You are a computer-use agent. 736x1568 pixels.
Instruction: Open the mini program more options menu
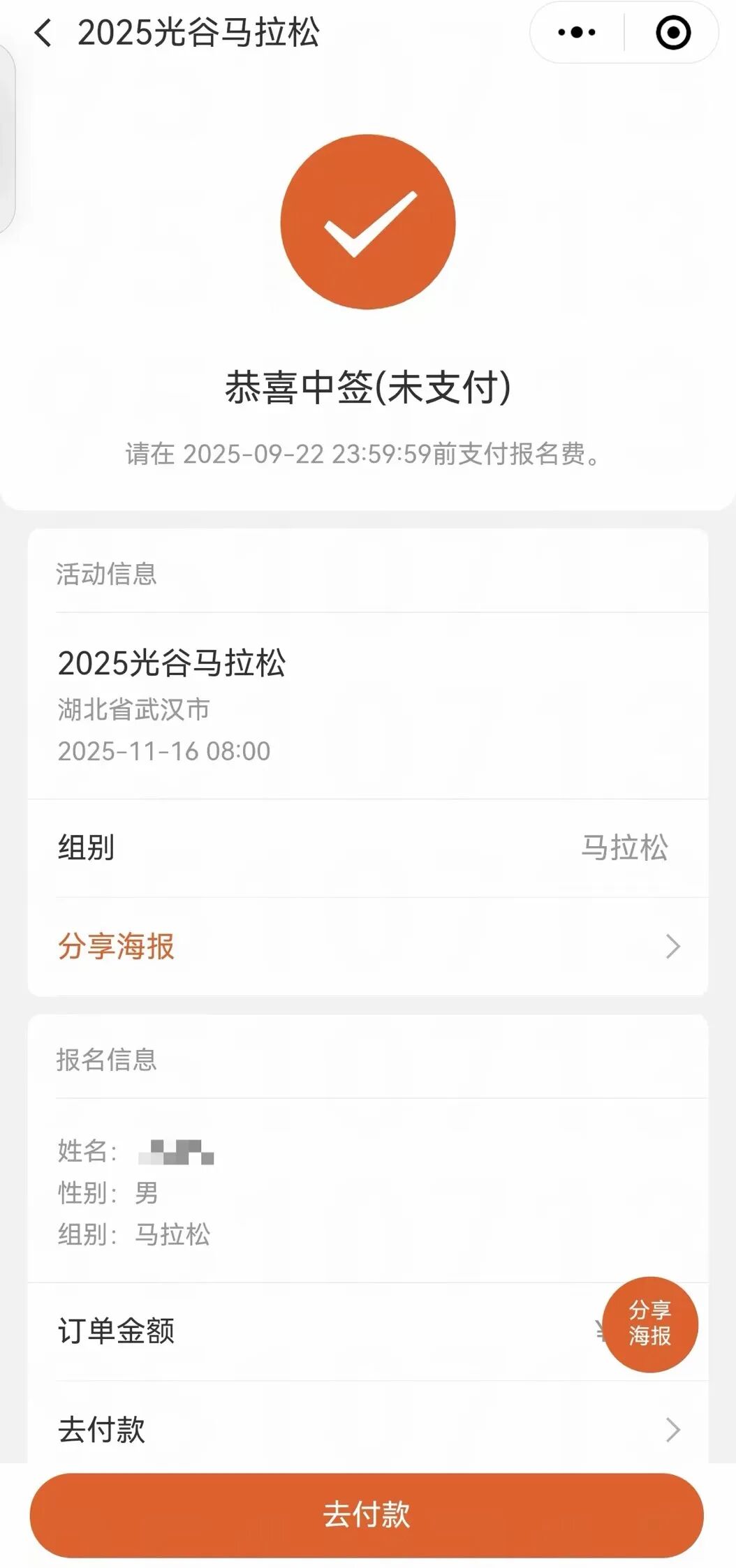coord(577,33)
